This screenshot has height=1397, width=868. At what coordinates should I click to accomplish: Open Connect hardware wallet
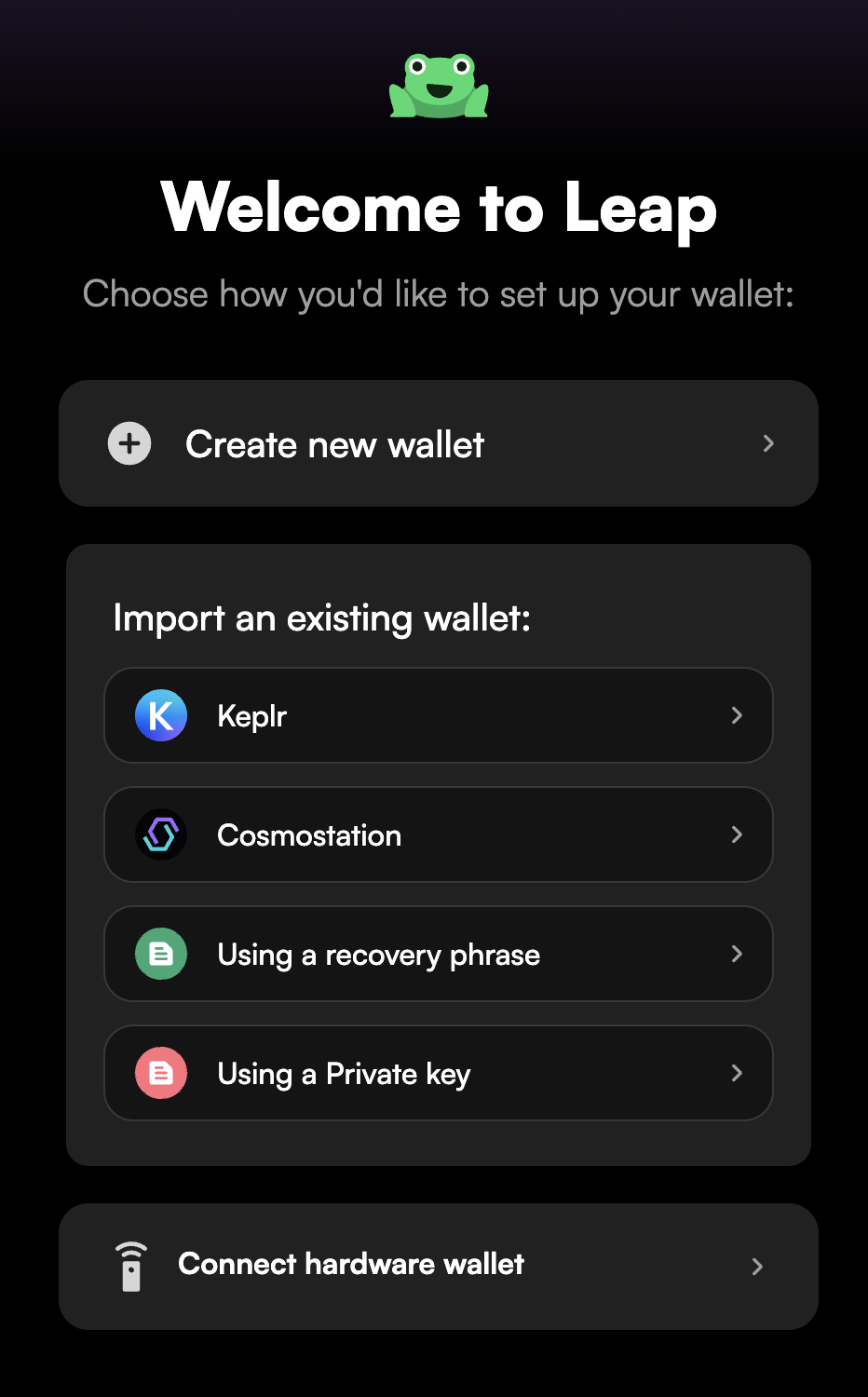pyautogui.click(x=438, y=1266)
